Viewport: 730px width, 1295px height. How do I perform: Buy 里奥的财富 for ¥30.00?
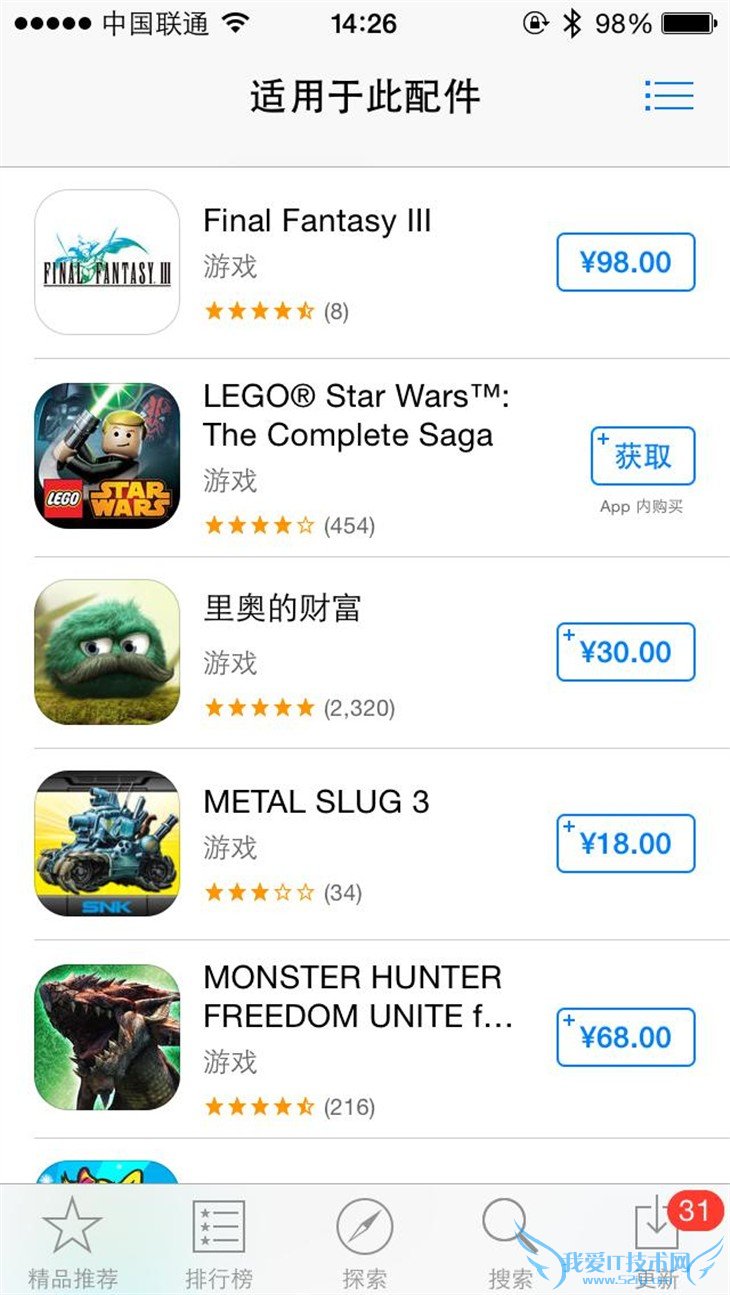pyautogui.click(x=625, y=652)
